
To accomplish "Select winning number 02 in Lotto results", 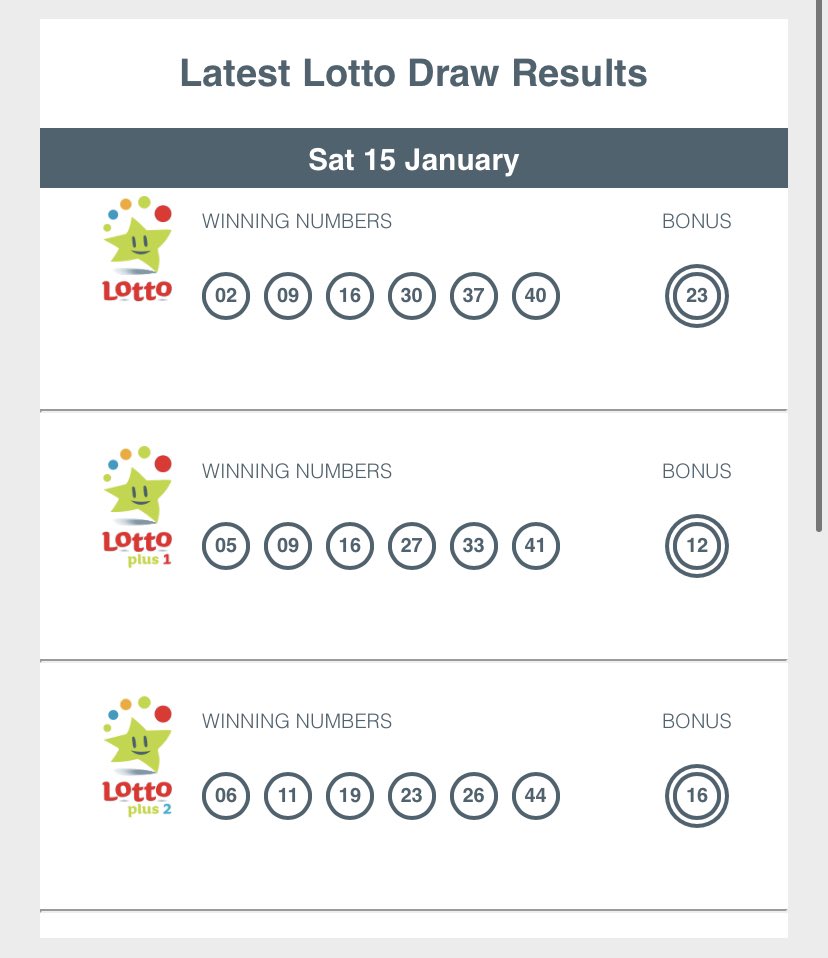I will click(226, 295).
